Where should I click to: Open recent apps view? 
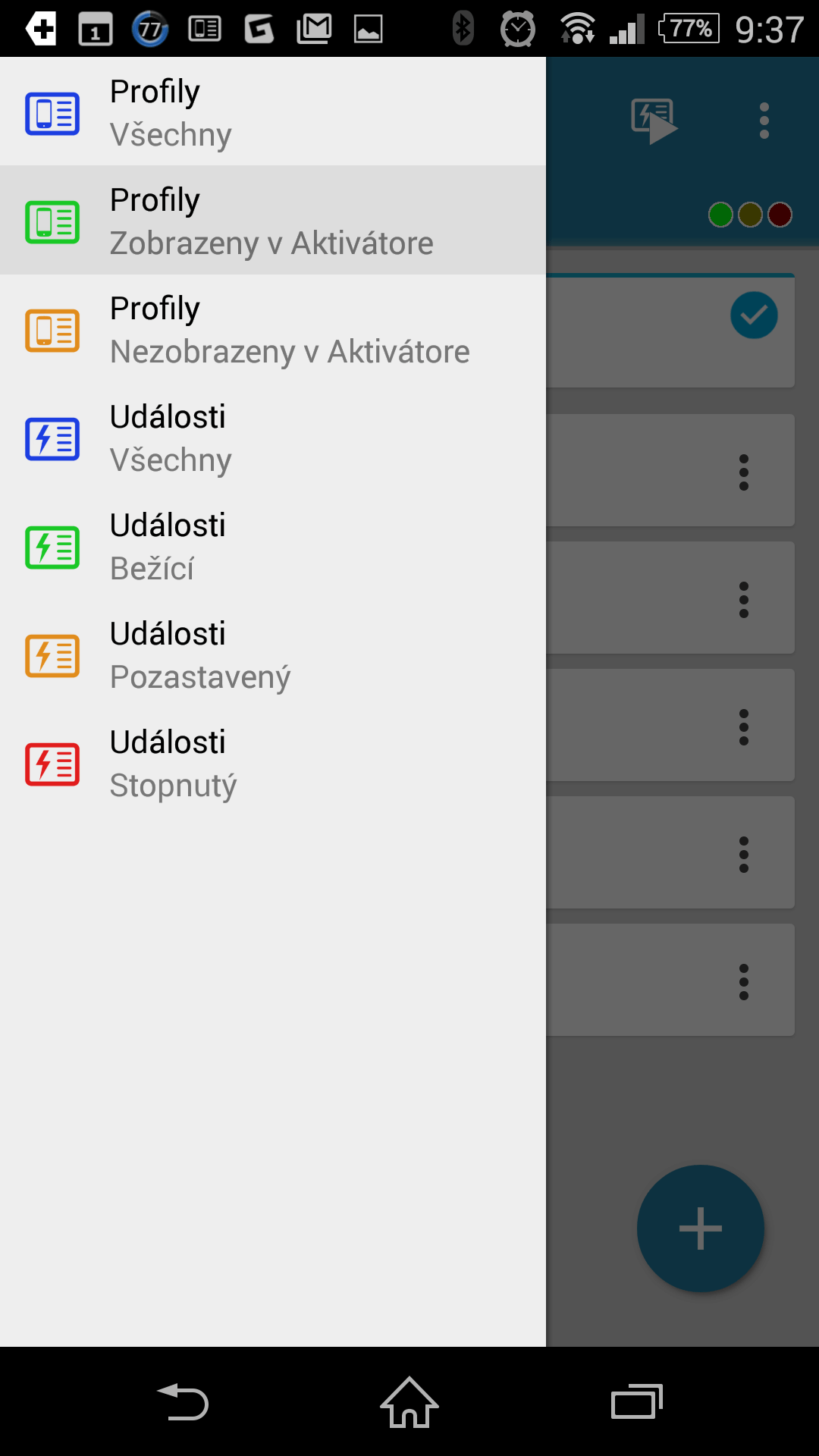pos(636,1401)
